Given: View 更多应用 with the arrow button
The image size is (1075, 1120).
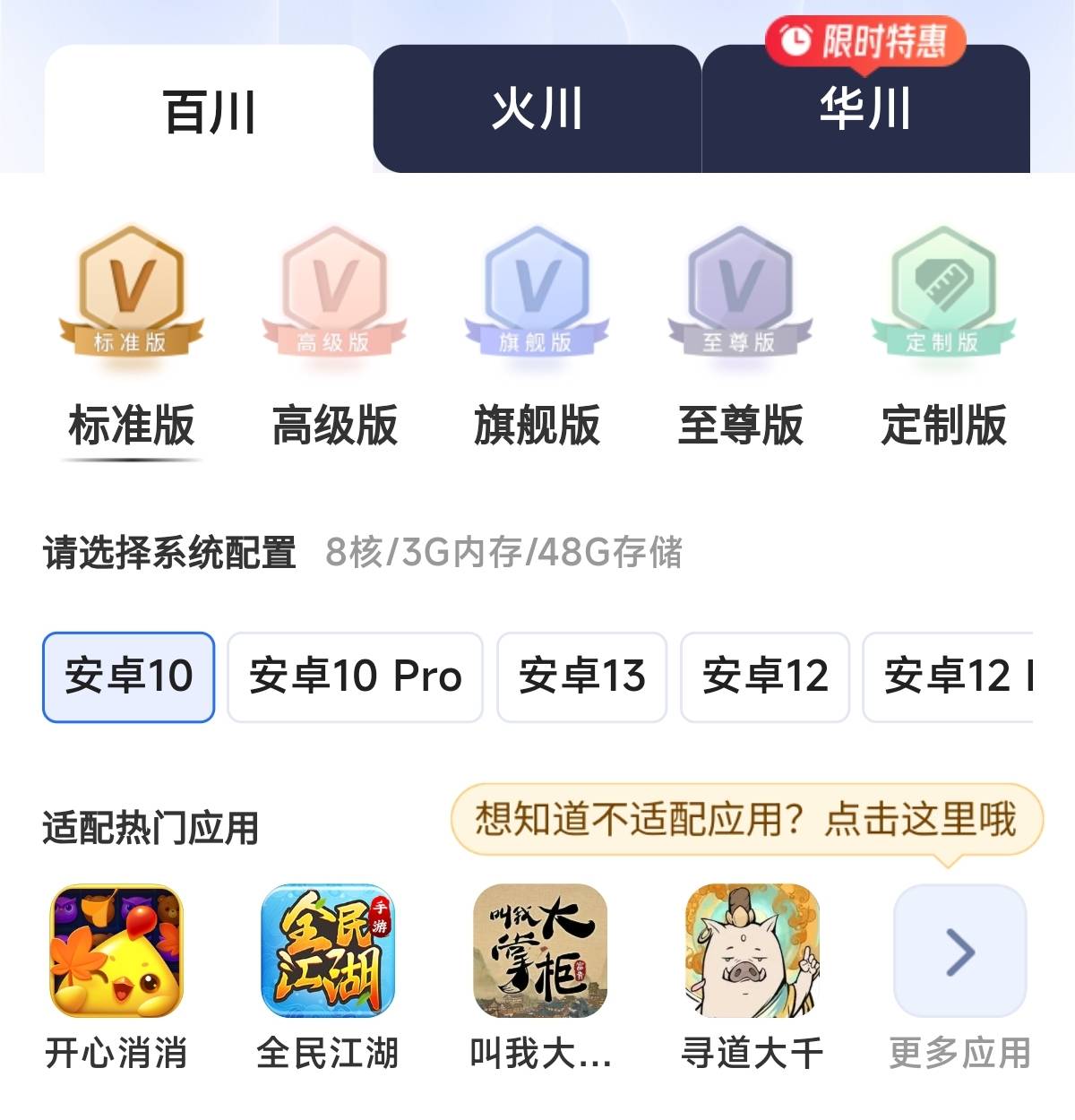Looking at the screenshot, I should (x=959, y=952).
